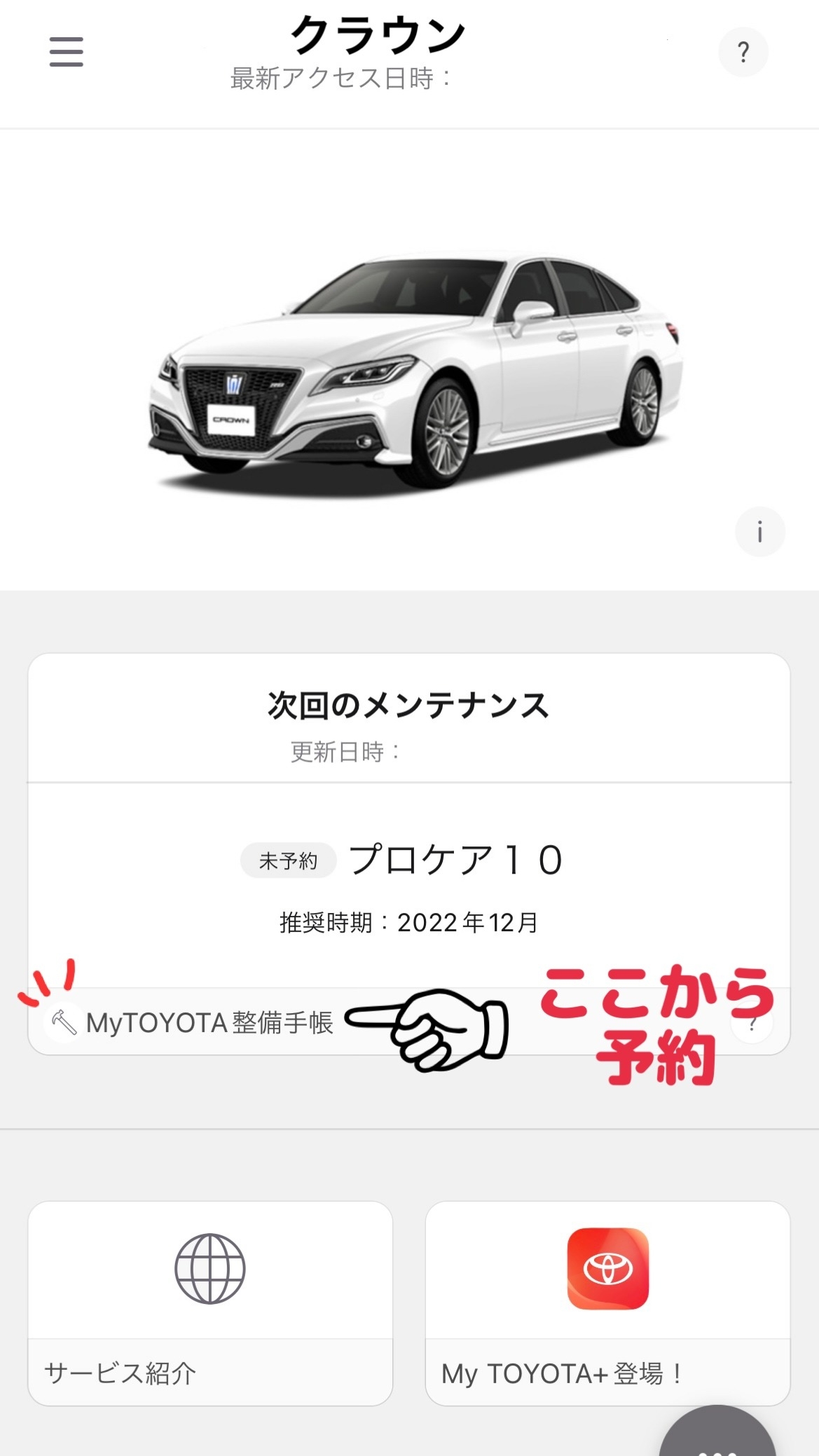Show vehicle info via the i button
819x1456 pixels.
(759, 532)
